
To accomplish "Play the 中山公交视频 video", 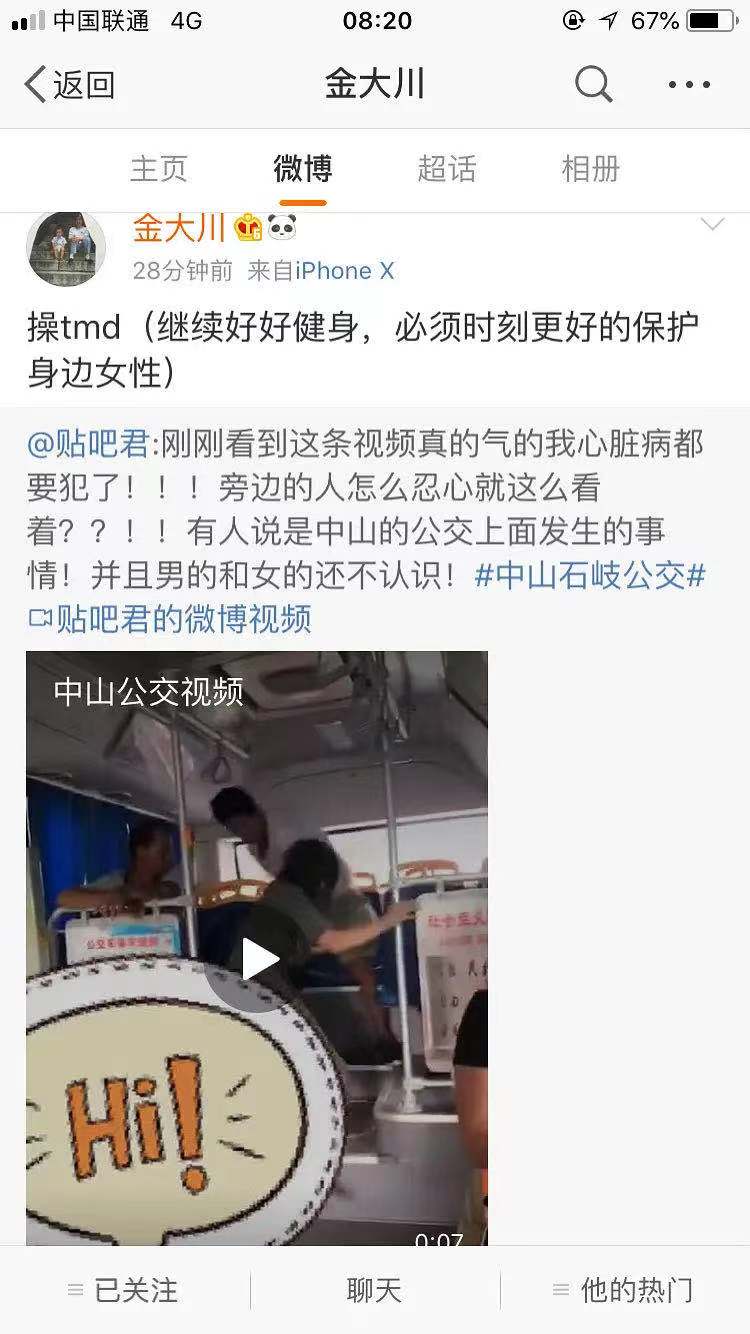I will coord(257,959).
